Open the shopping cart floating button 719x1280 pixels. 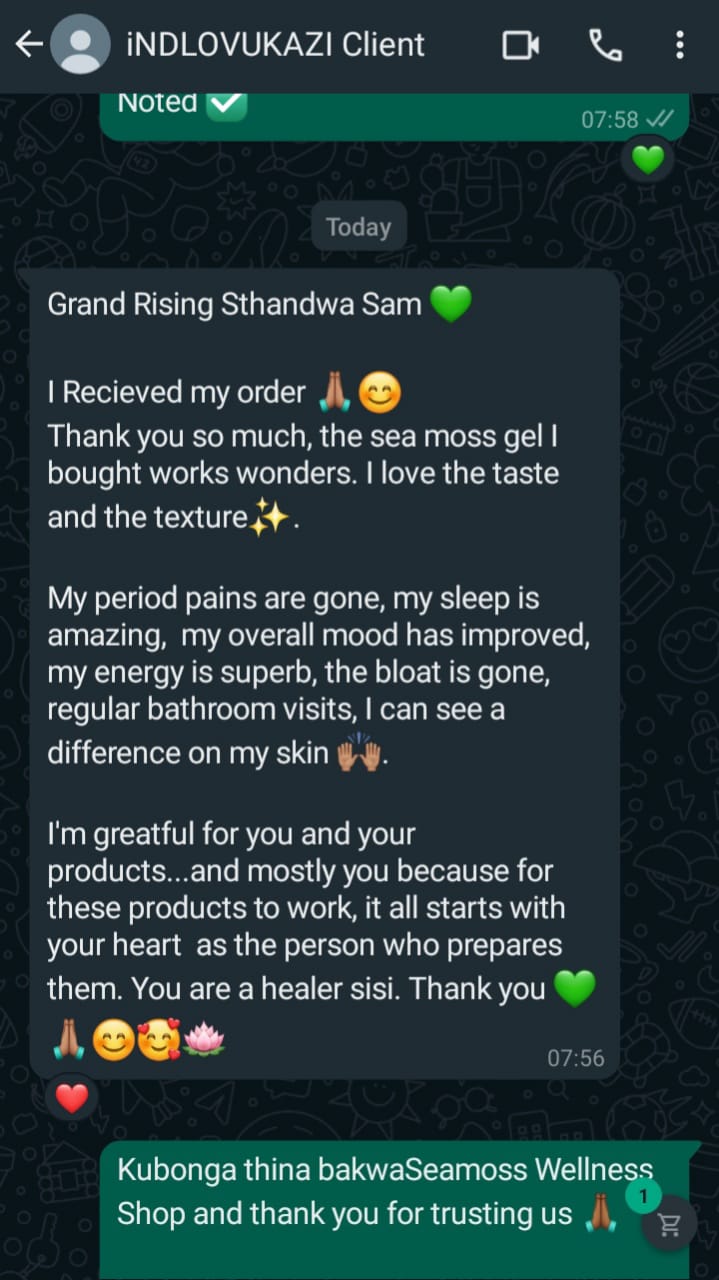(x=669, y=1224)
